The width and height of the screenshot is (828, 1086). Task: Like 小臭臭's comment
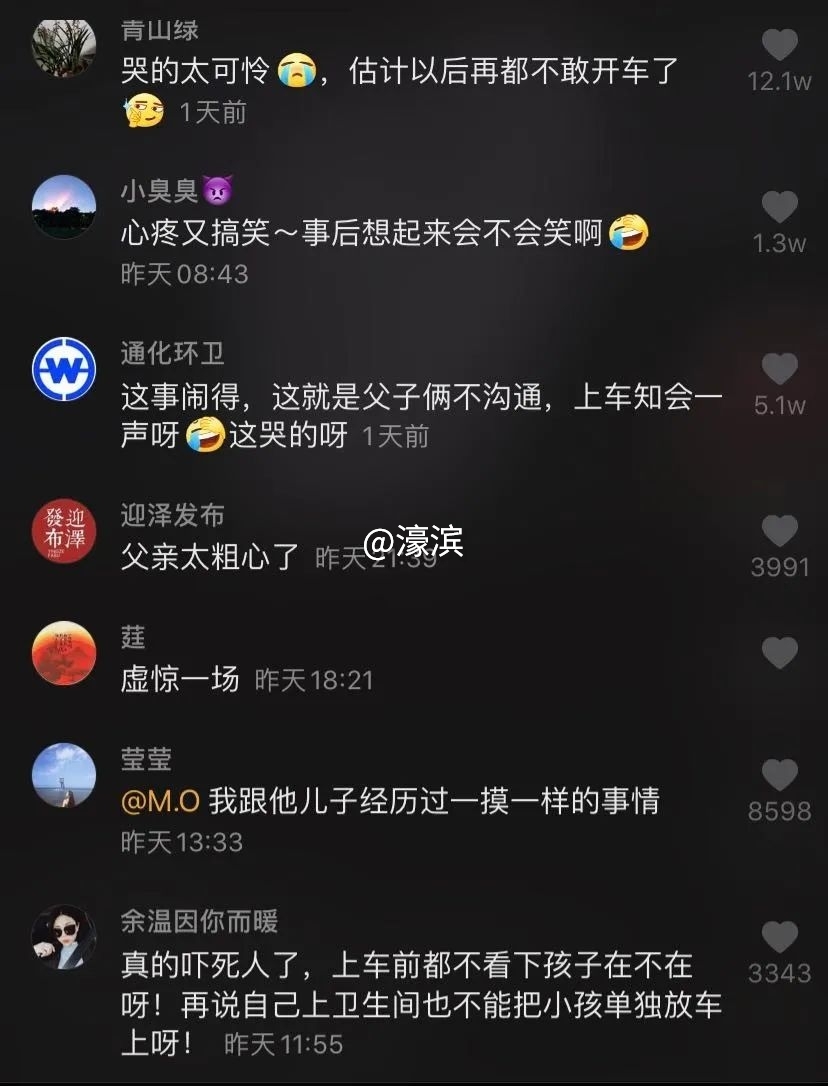(x=779, y=208)
